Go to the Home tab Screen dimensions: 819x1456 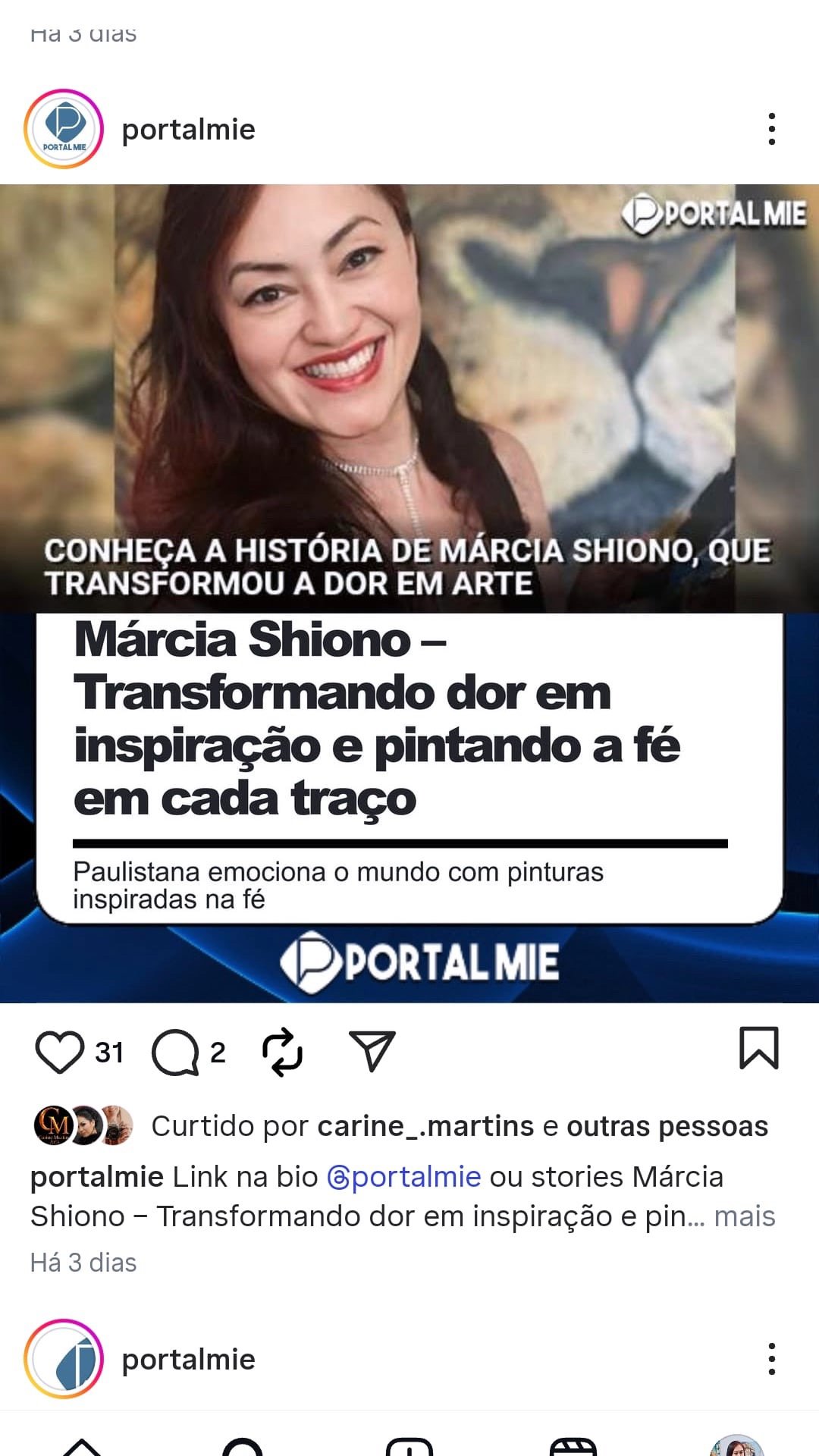click(x=82, y=1447)
